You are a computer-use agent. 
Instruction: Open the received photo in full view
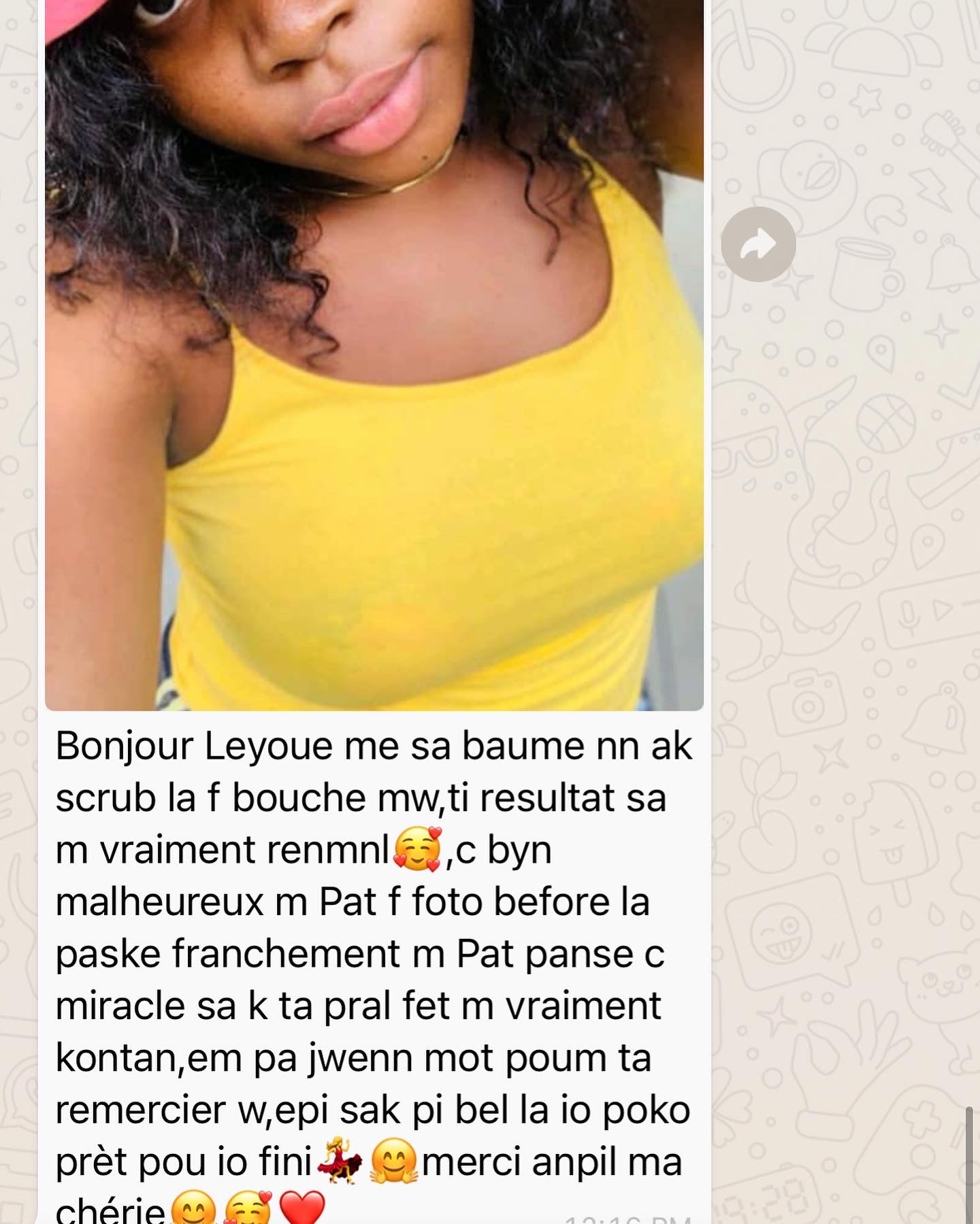pyautogui.click(x=374, y=354)
